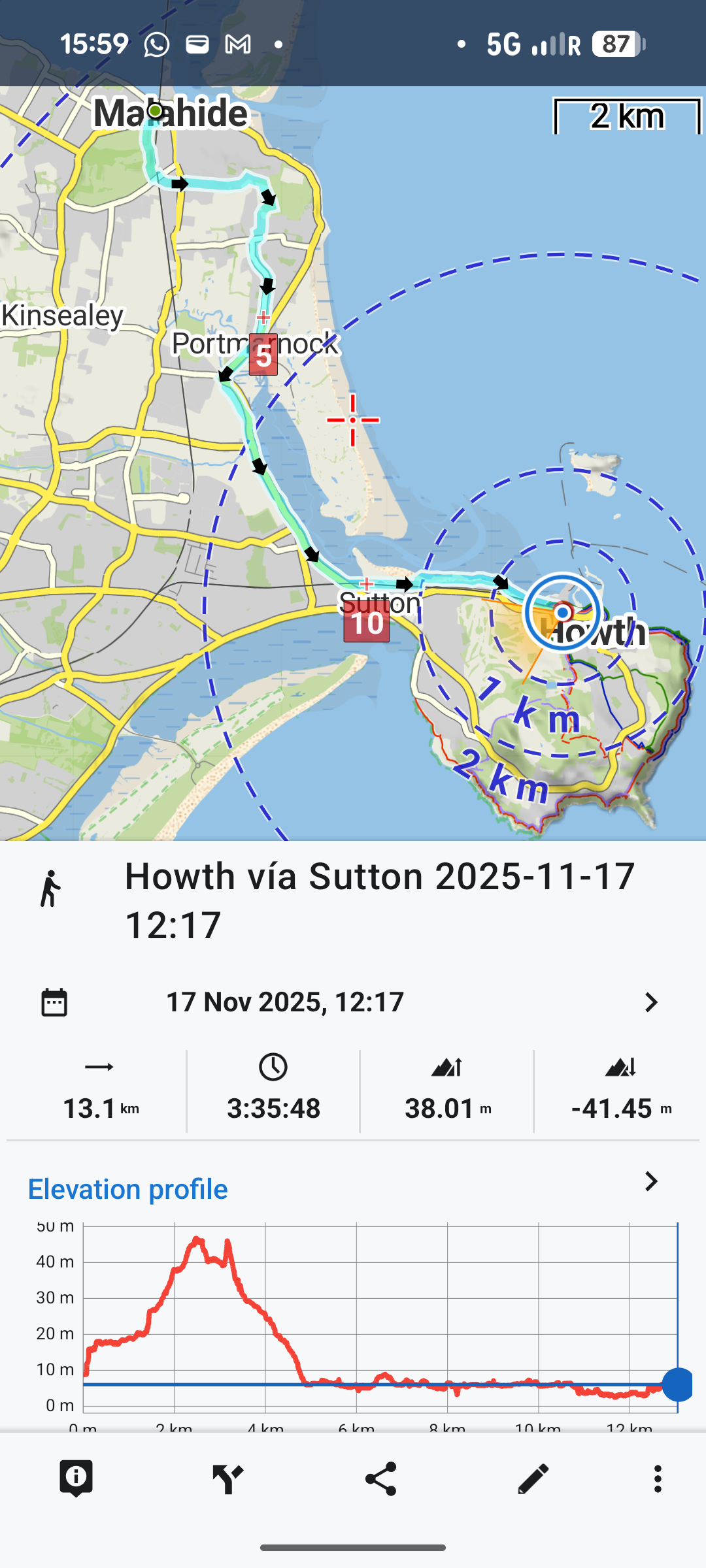Screen dimensions: 706x1568
Task: Edit the track with pencil icon
Action: [533, 1478]
